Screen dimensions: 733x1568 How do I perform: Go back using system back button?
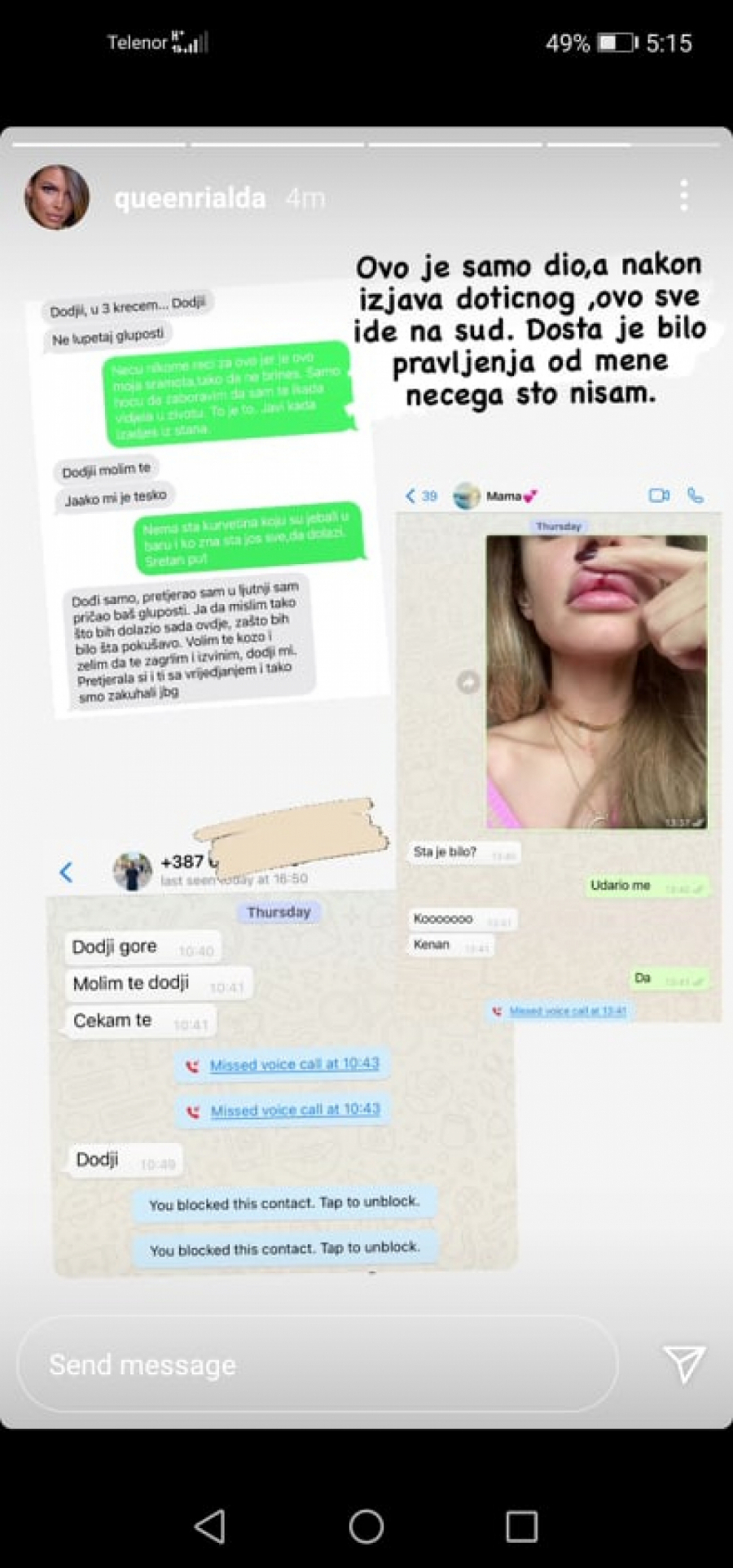click(x=211, y=1526)
